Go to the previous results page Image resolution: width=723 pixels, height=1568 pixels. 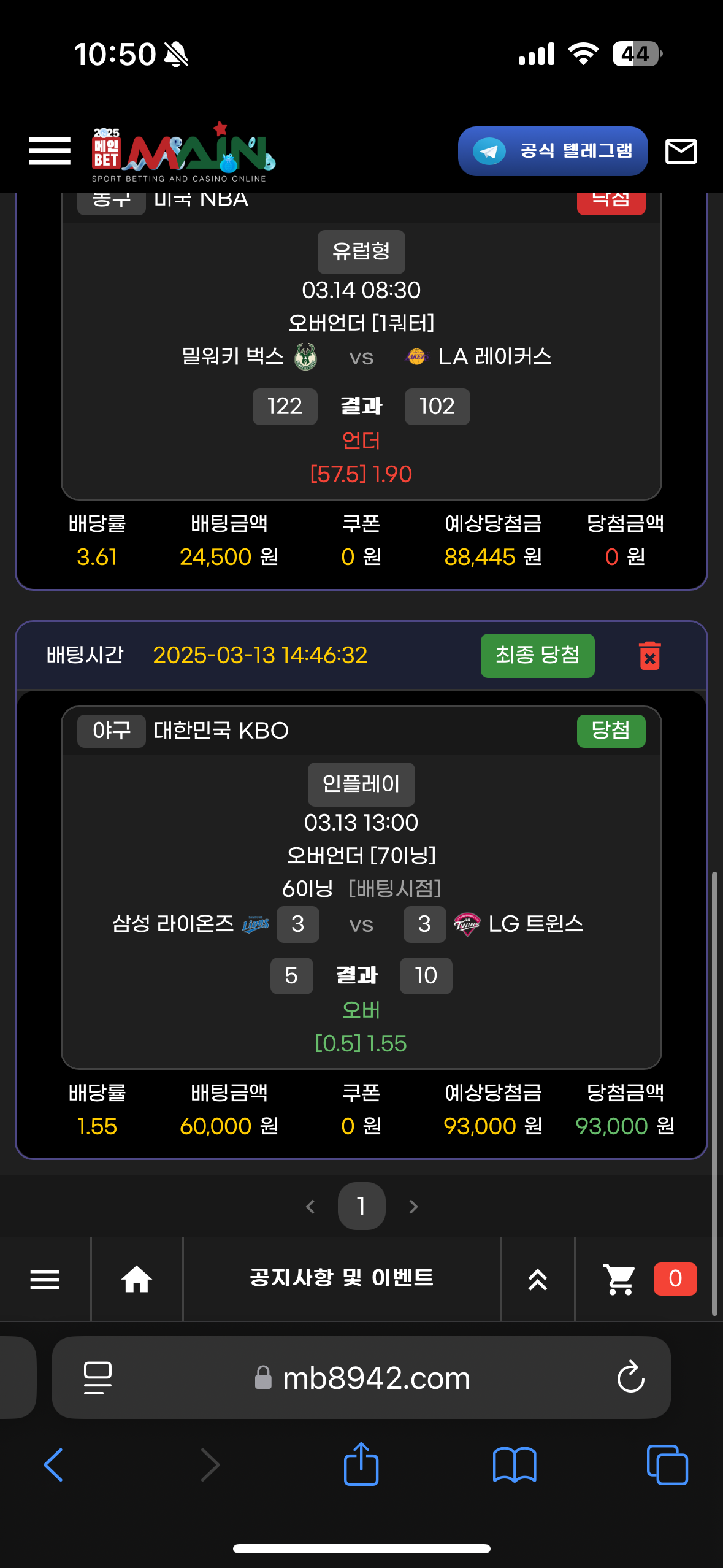pyautogui.click(x=310, y=1207)
